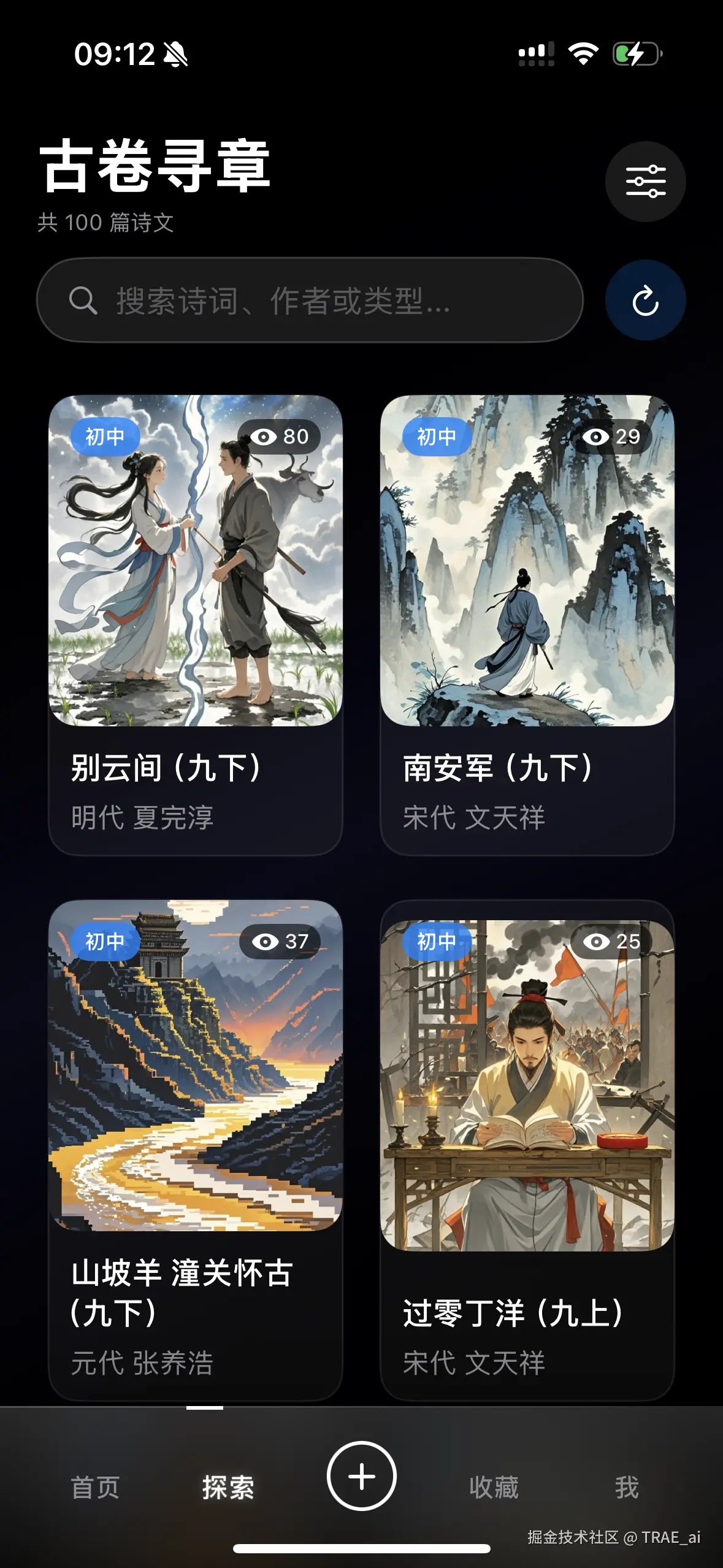723x1568 pixels.
Task: Switch to the 首页 tab
Action: pyautogui.click(x=95, y=1487)
